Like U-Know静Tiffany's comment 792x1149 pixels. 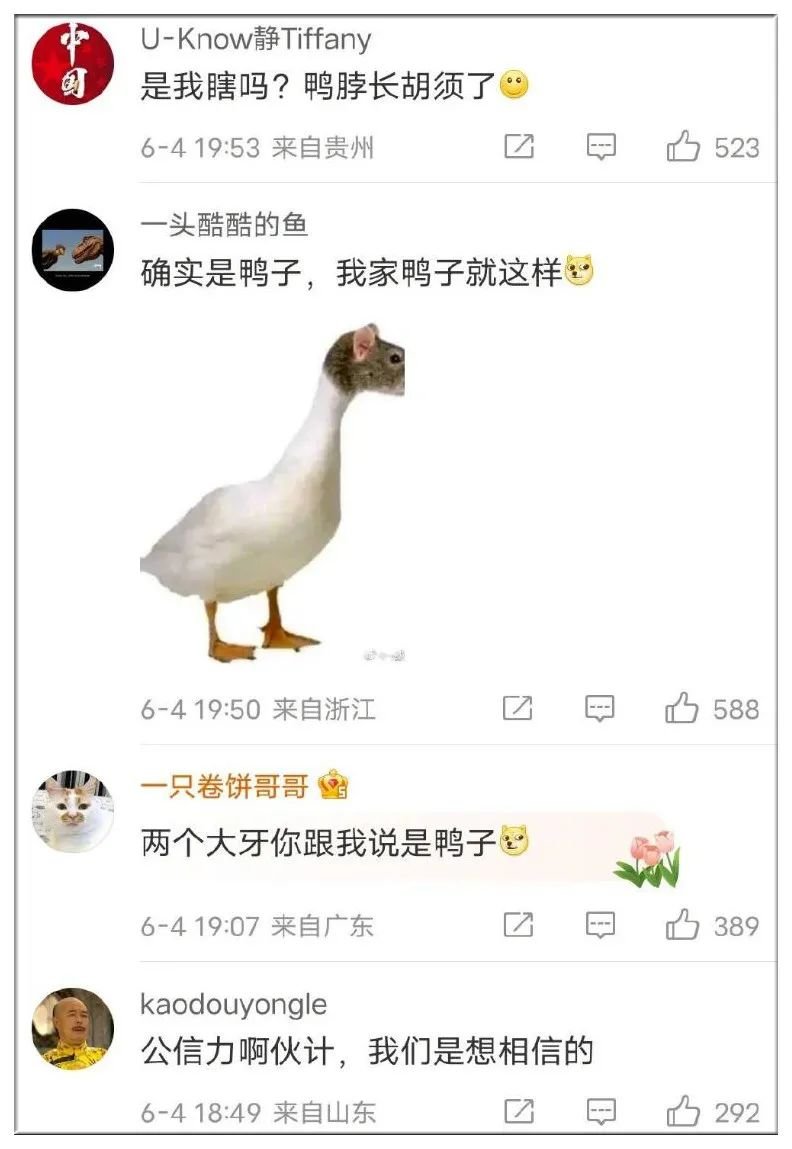684,148
